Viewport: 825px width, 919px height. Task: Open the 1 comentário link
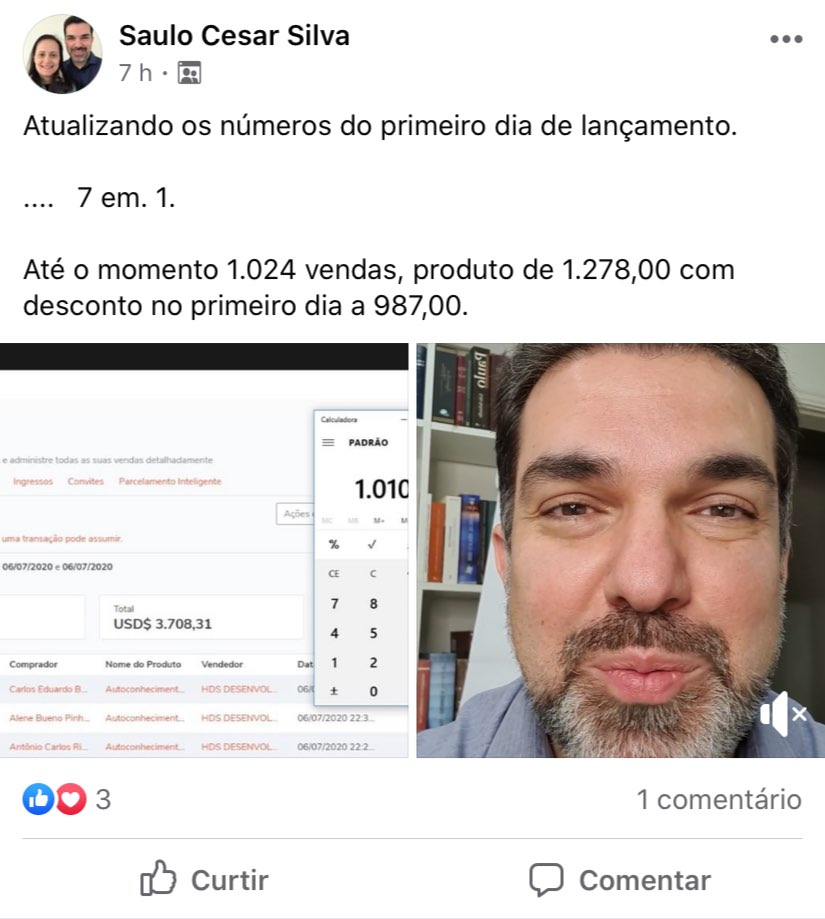click(x=718, y=800)
